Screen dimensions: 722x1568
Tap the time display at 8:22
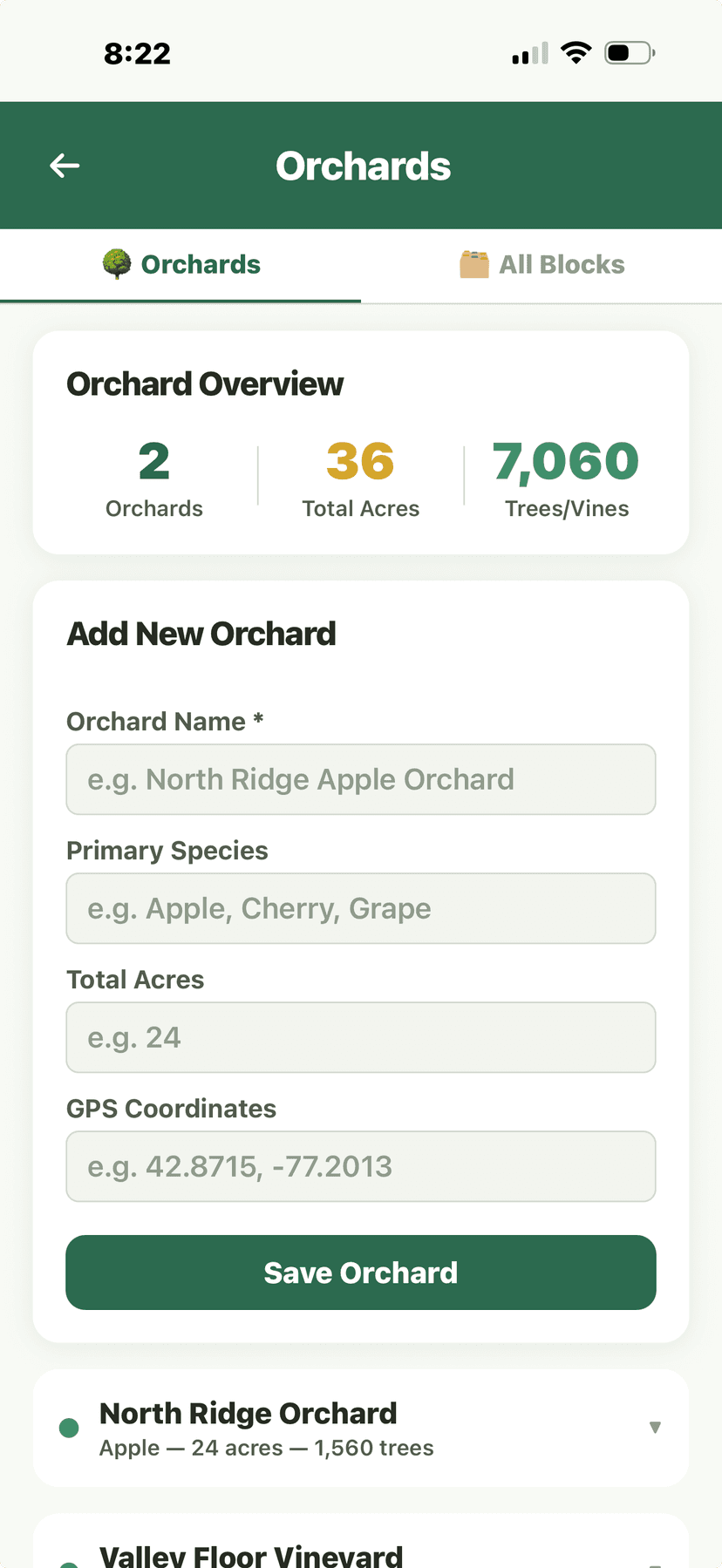tap(137, 51)
